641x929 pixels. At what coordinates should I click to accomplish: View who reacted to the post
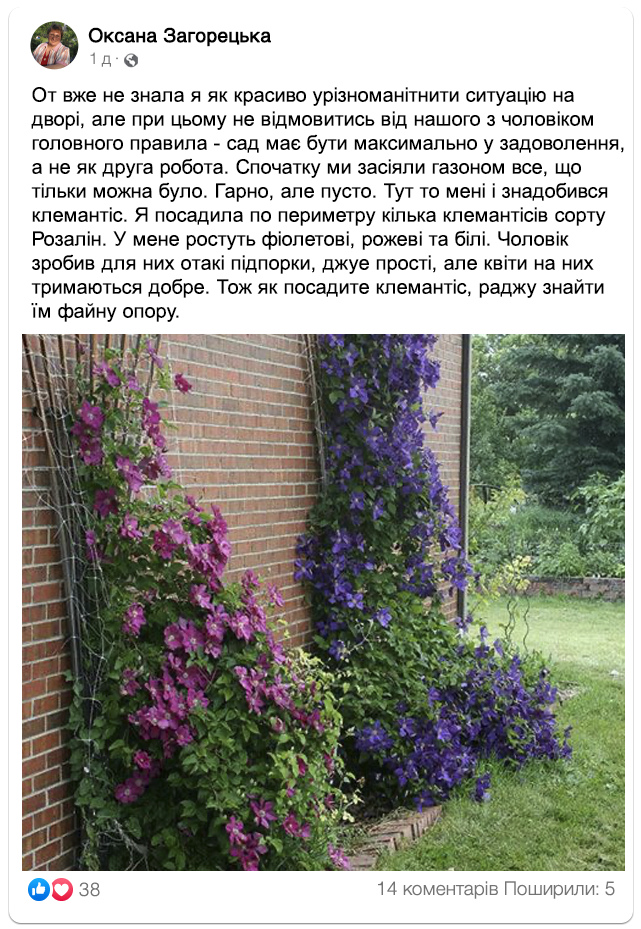point(64,889)
